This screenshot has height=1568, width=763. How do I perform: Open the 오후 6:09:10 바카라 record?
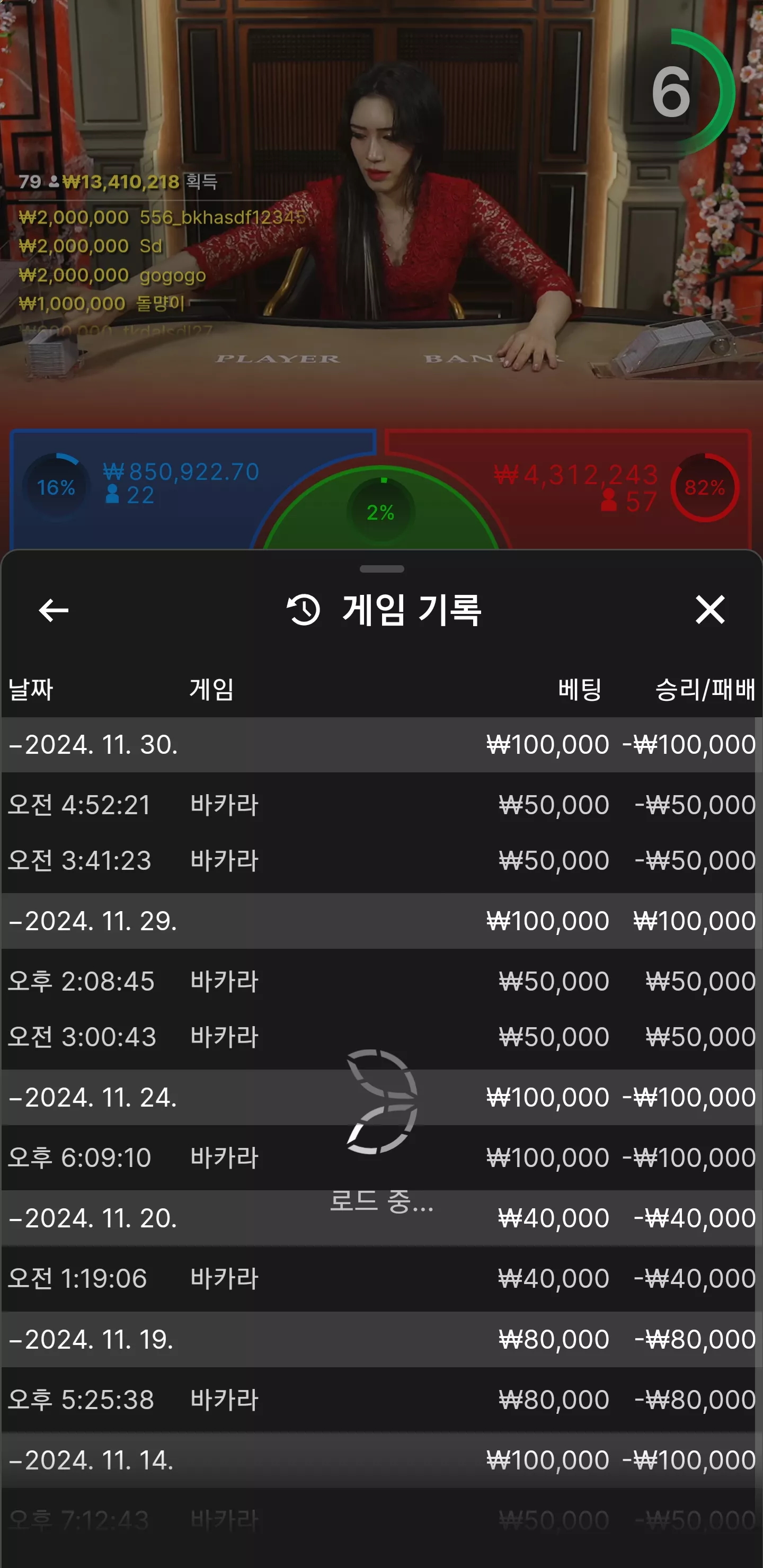pyautogui.click(x=378, y=1157)
